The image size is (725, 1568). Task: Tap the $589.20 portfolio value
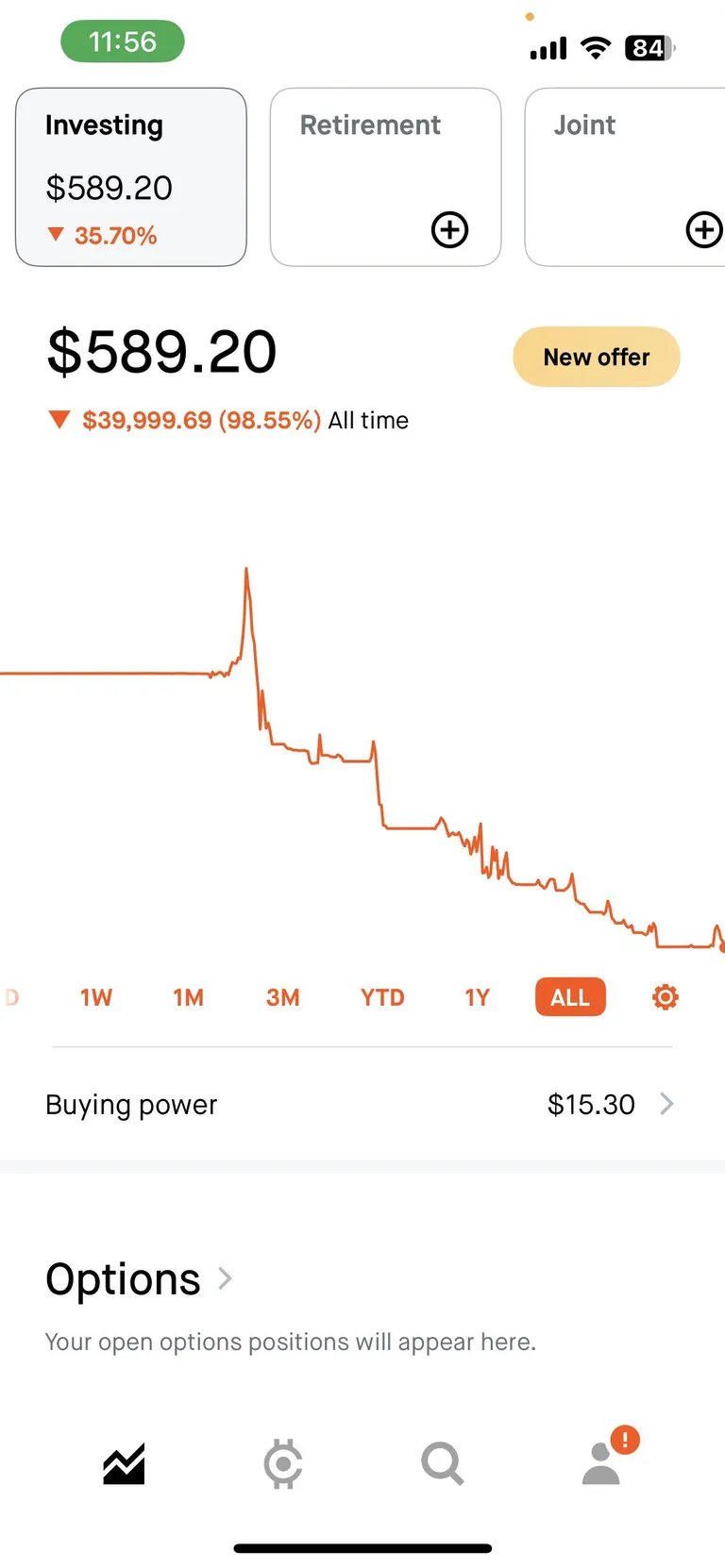(161, 351)
